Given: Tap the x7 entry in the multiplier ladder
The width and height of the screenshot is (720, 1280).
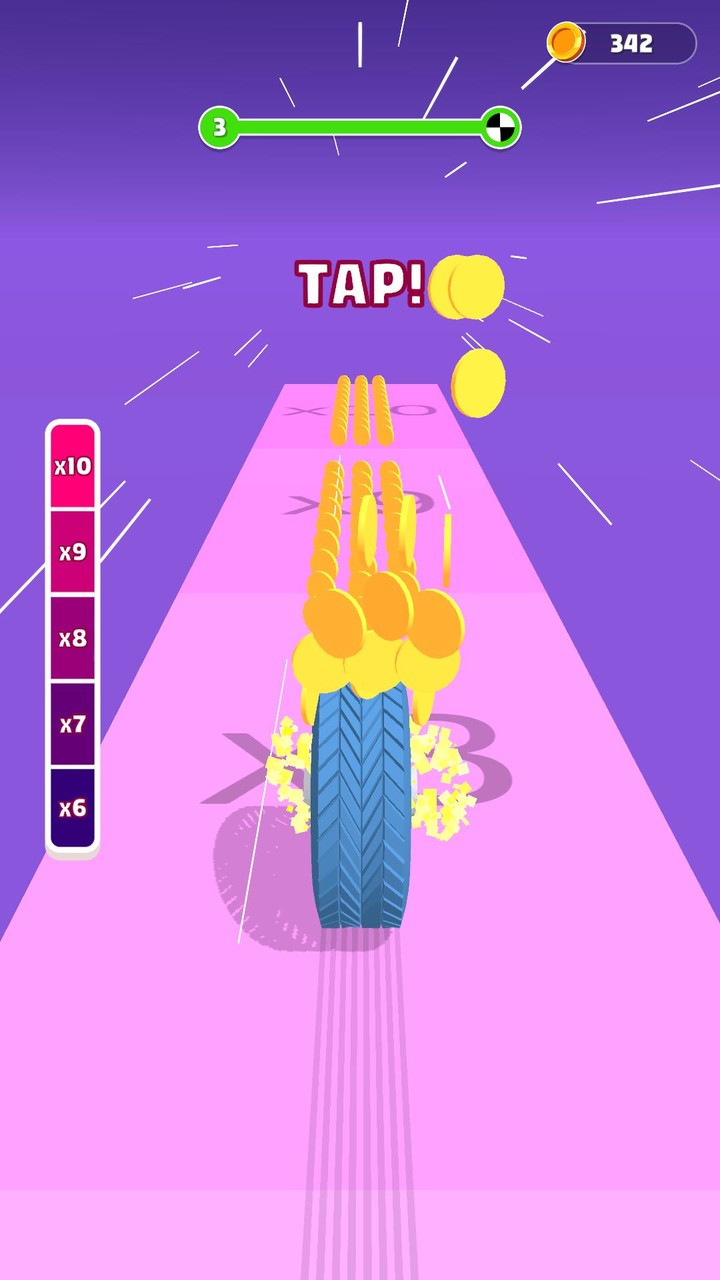Looking at the screenshot, I should (x=71, y=723).
